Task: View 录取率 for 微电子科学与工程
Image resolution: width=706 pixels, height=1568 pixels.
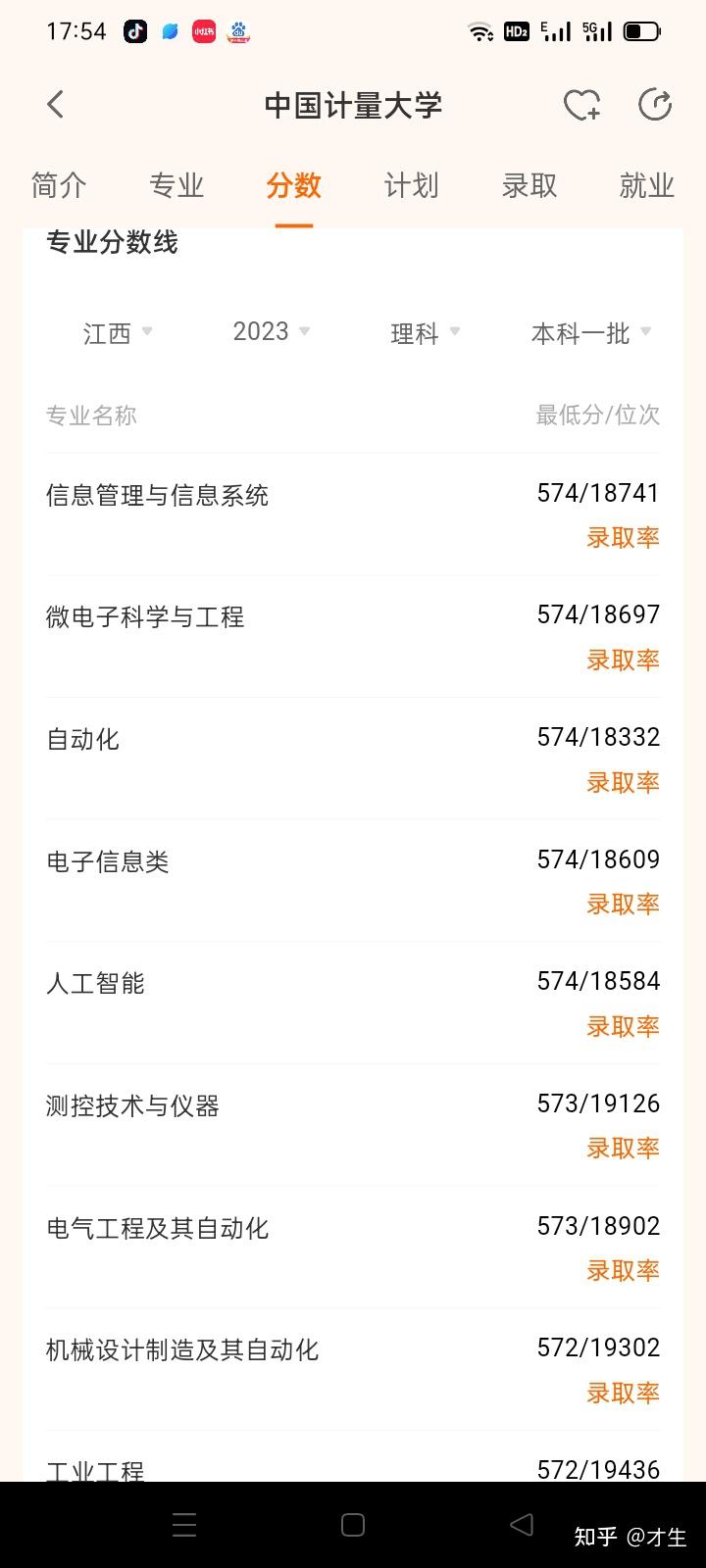Action: 623,660
